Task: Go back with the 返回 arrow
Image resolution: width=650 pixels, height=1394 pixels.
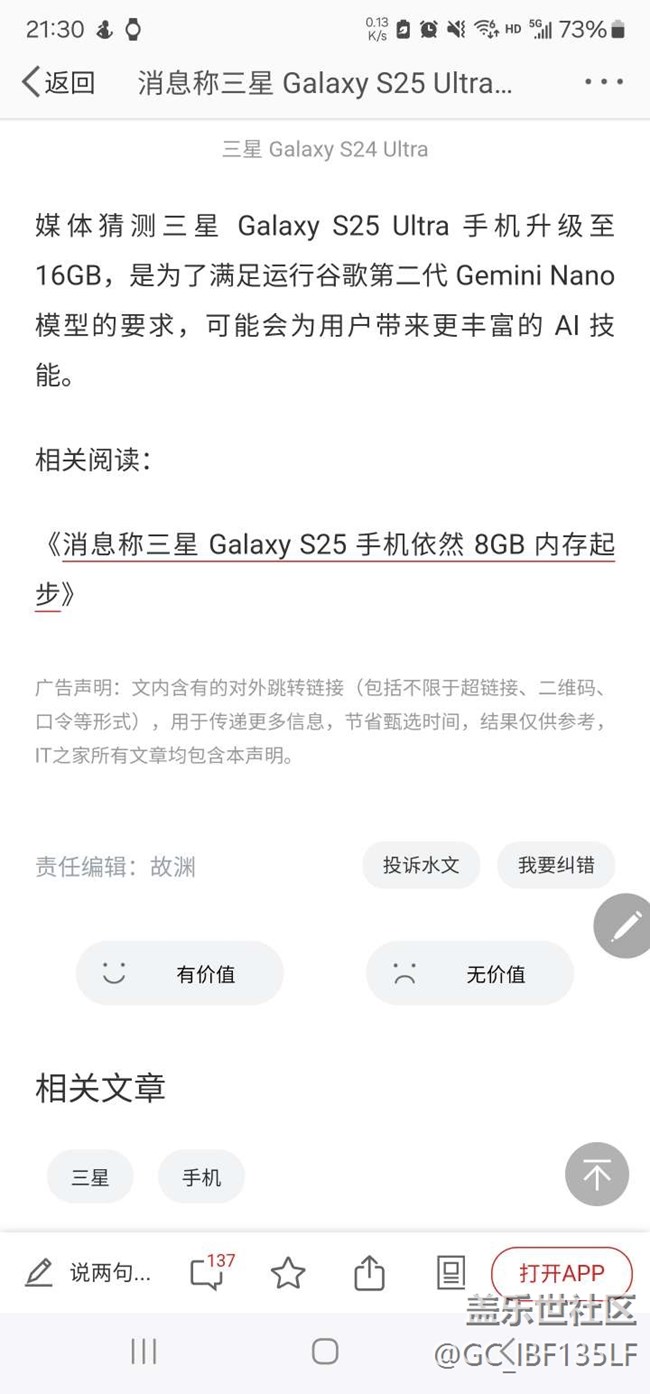Action: (58, 83)
